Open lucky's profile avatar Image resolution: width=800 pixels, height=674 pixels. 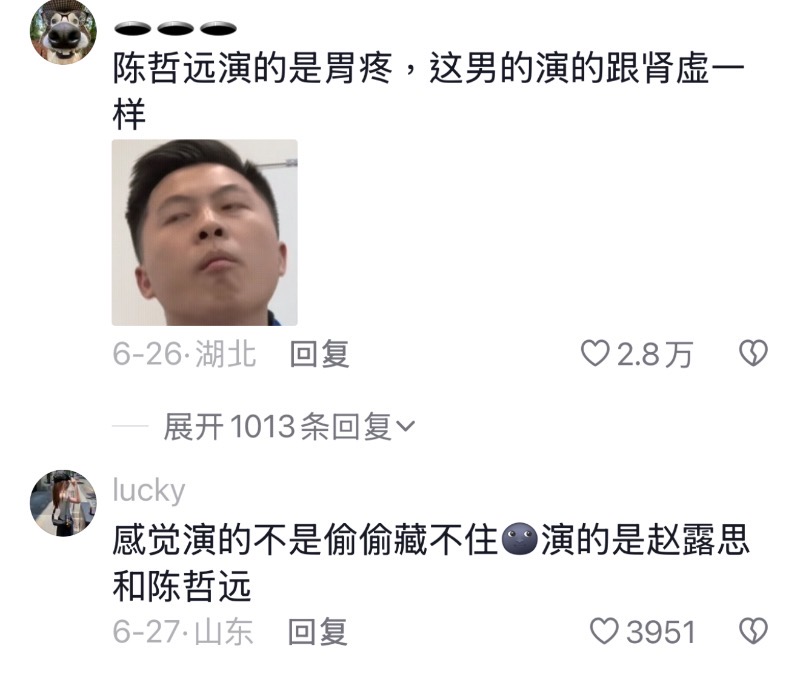62,503
